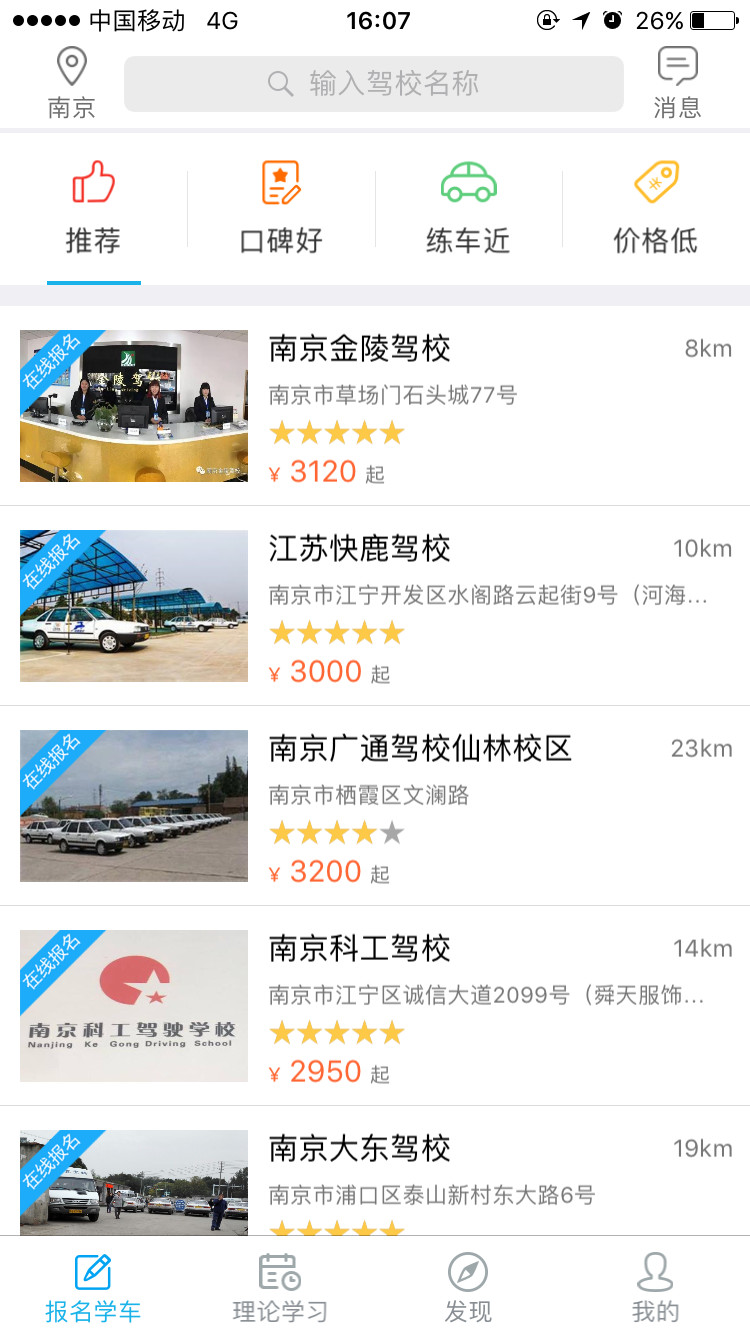
Task: Open the 发现 discover tab
Action: coord(468,1287)
